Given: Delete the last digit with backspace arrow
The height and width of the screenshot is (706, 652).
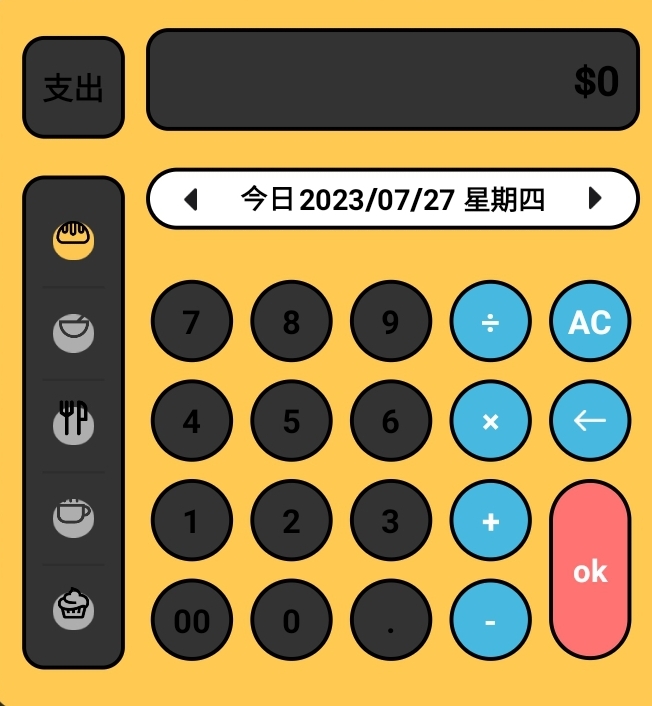Looking at the screenshot, I should coord(590,421).
